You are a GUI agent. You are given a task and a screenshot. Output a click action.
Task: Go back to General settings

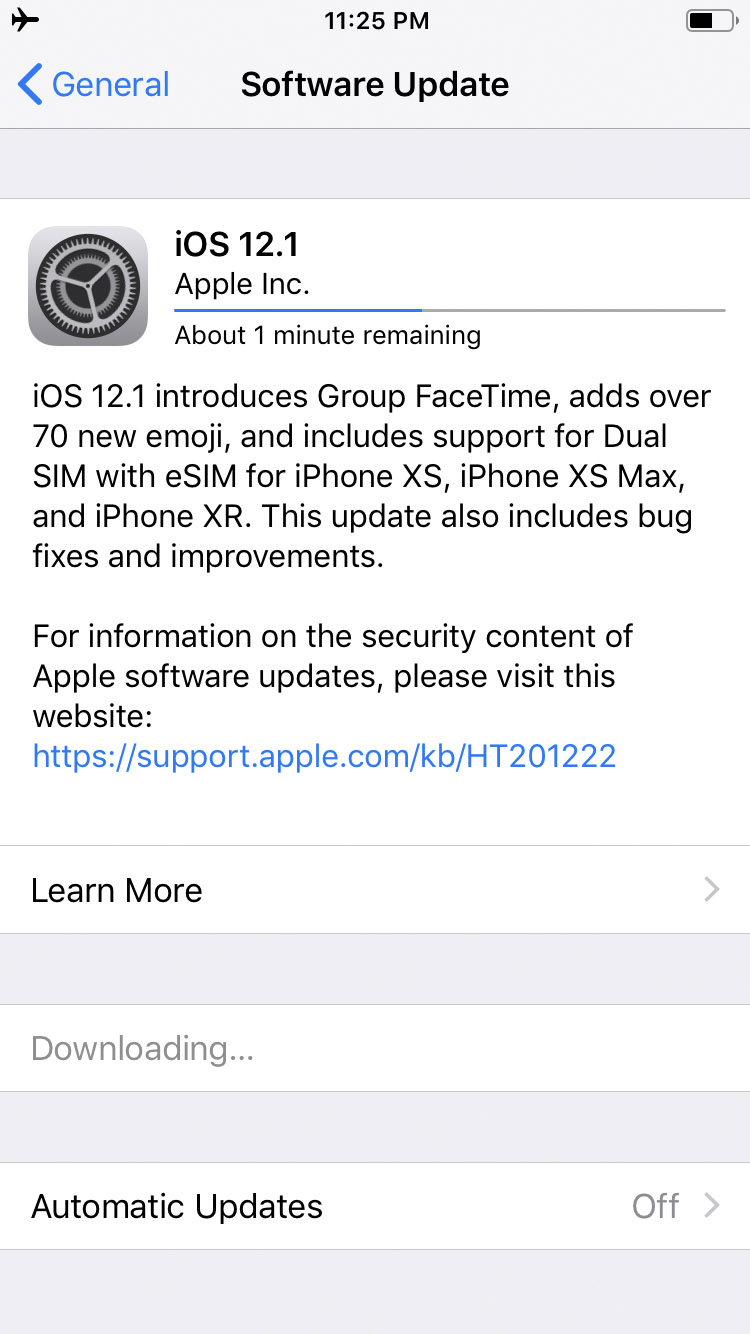point(95,85)
